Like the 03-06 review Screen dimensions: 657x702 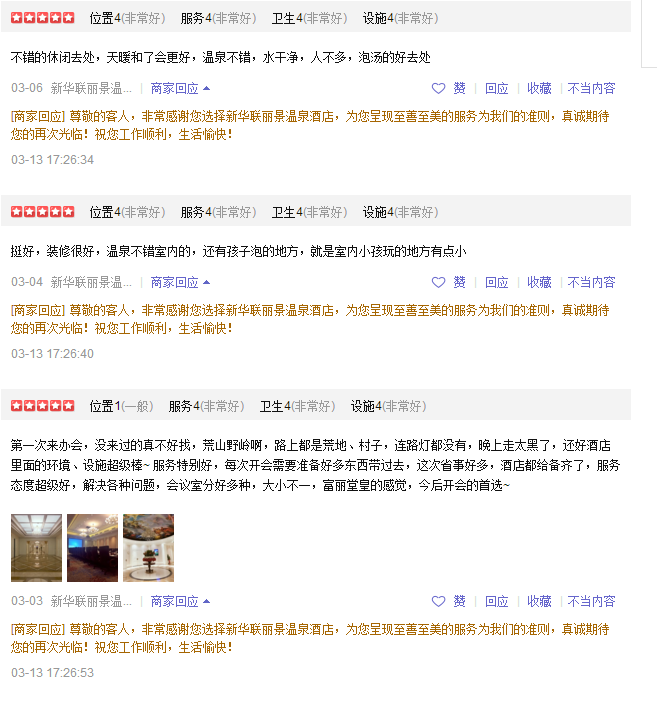coord(449,88)
